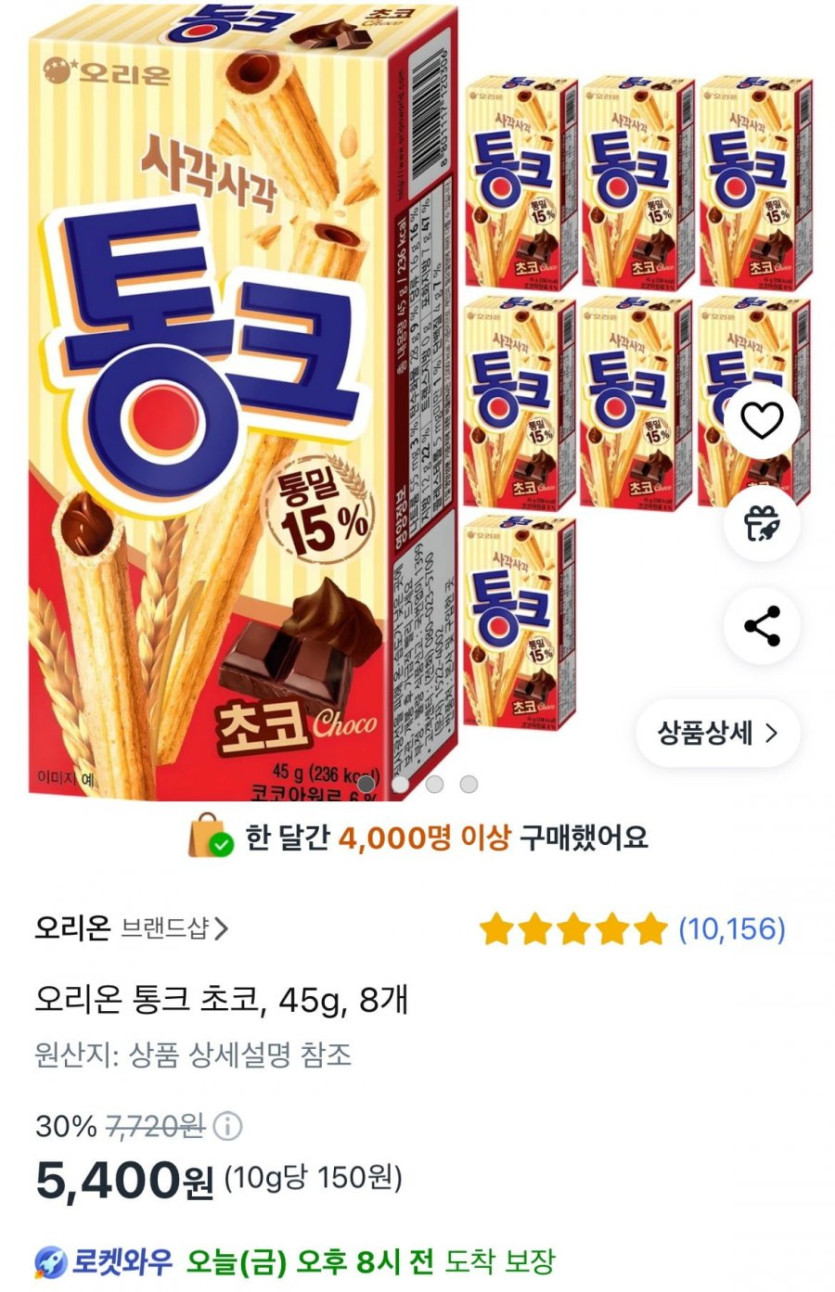Tap the gift icon
Image resolution: width=835 pixels, height=1292 pixels.
[x=762, y=524]
